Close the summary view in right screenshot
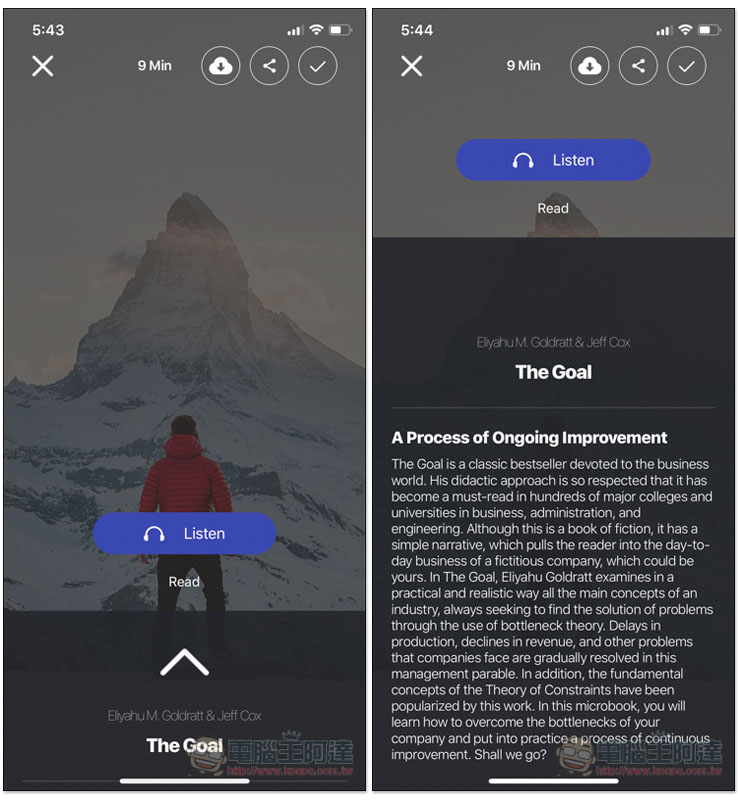The height and width of the screenshot is (800, 738). click(411, 66)
